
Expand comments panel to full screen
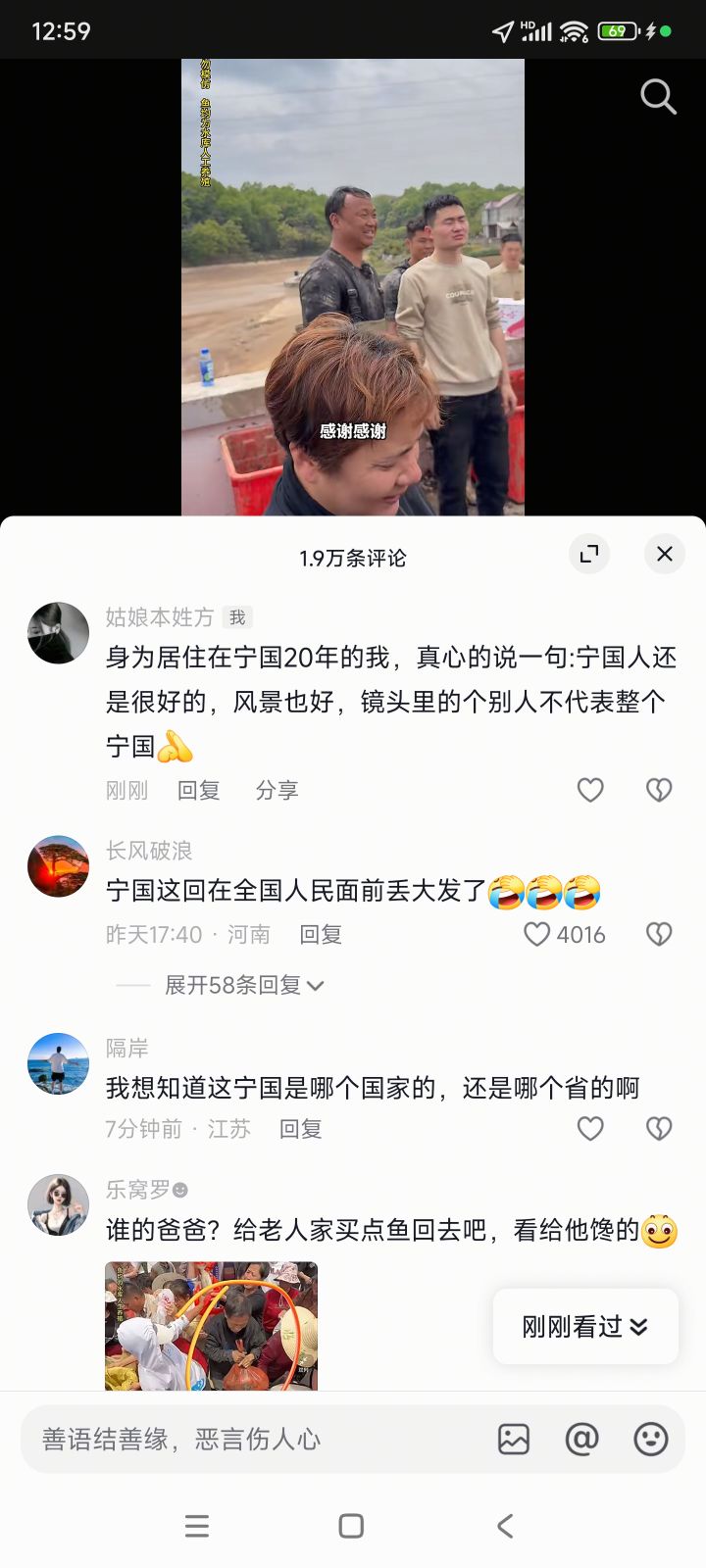click(589, 554)
